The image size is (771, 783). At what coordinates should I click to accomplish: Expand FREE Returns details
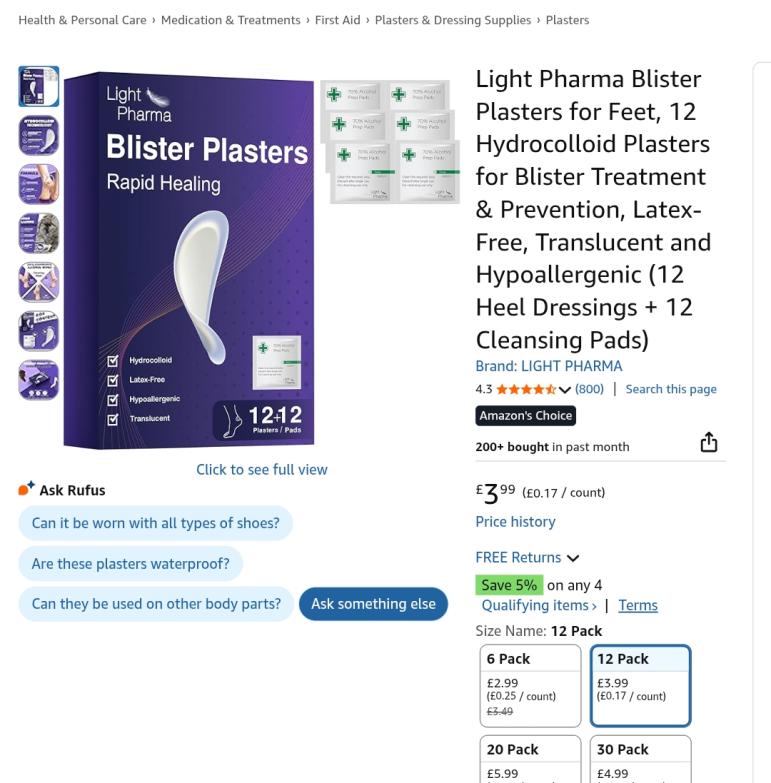[527, 557]
